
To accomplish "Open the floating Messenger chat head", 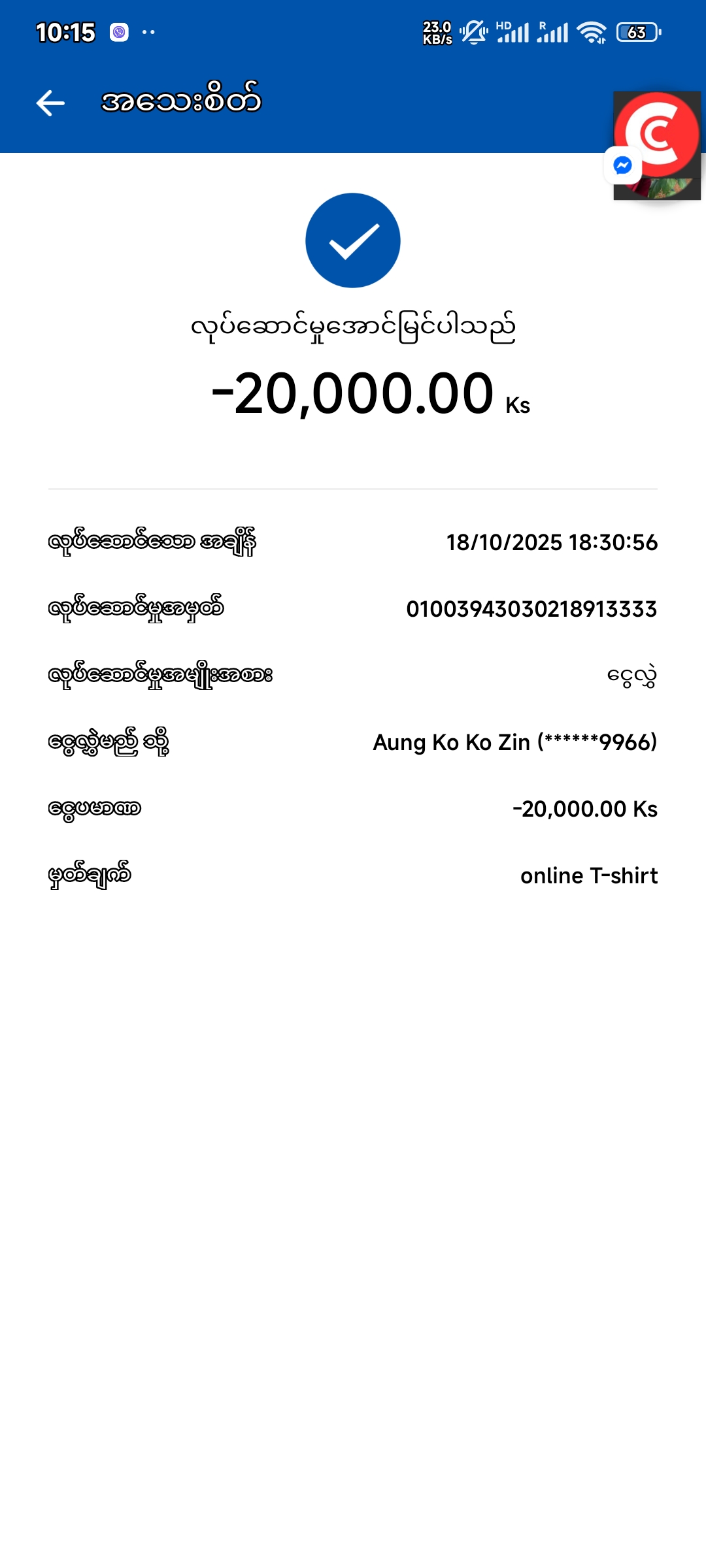I will click(x=656, y=145).
